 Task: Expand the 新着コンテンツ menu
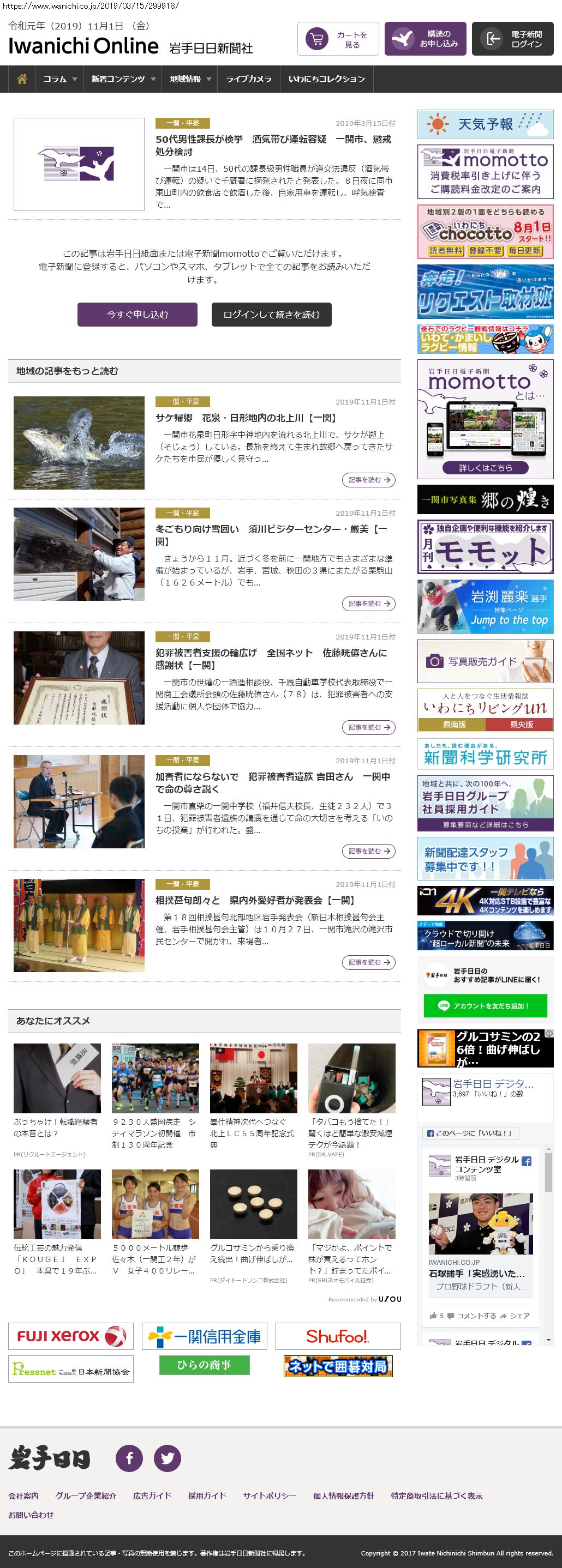click(124, 79)
